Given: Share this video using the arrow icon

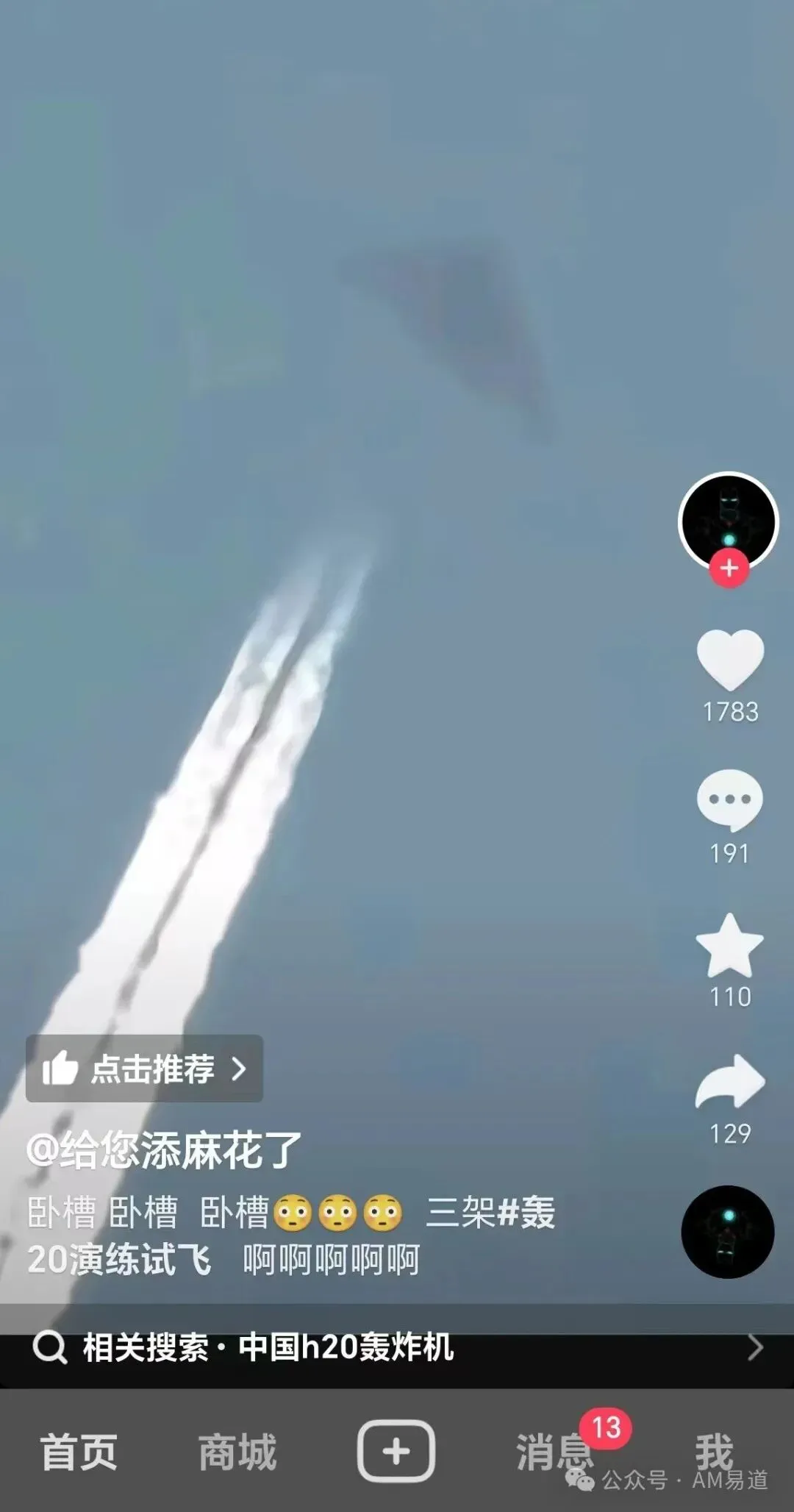Looking at the screenshot, I should (x=730, y=1081).
